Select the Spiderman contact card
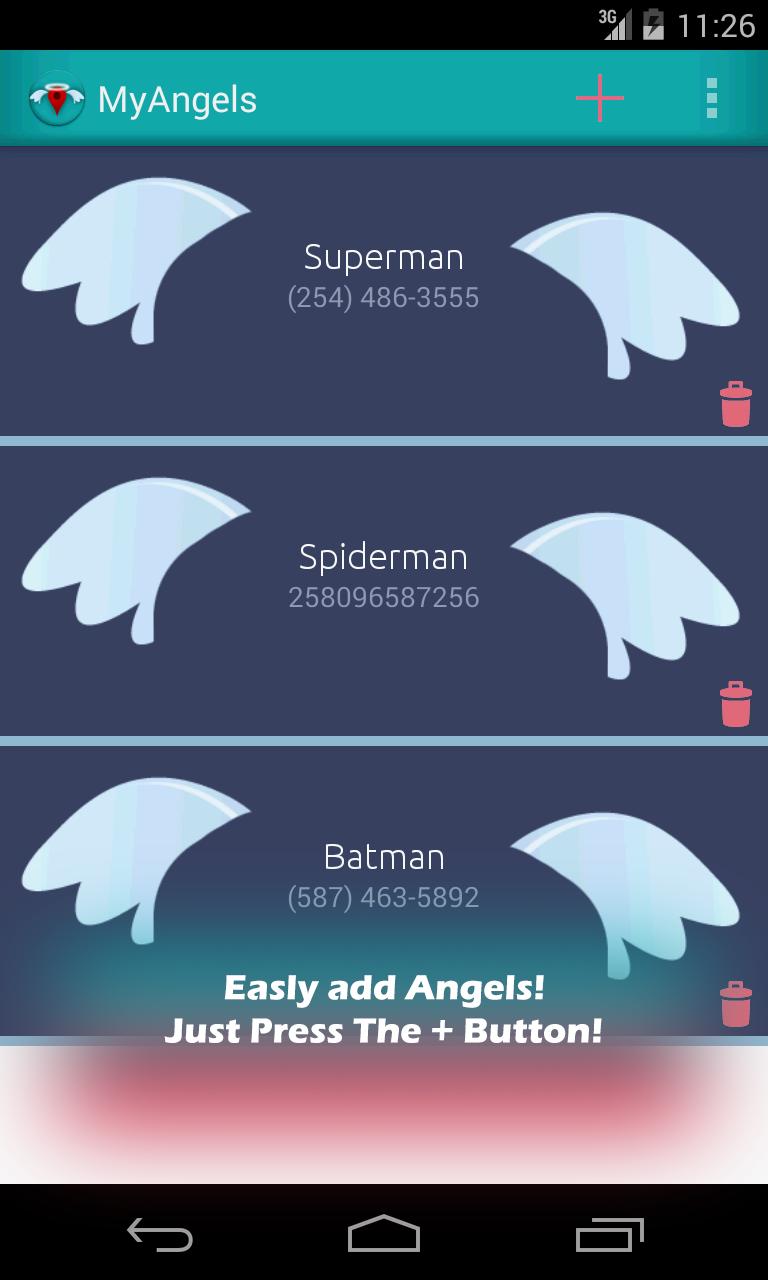Image resolution: width=768 pixels, height=1280 pixels. click(383, 575)
